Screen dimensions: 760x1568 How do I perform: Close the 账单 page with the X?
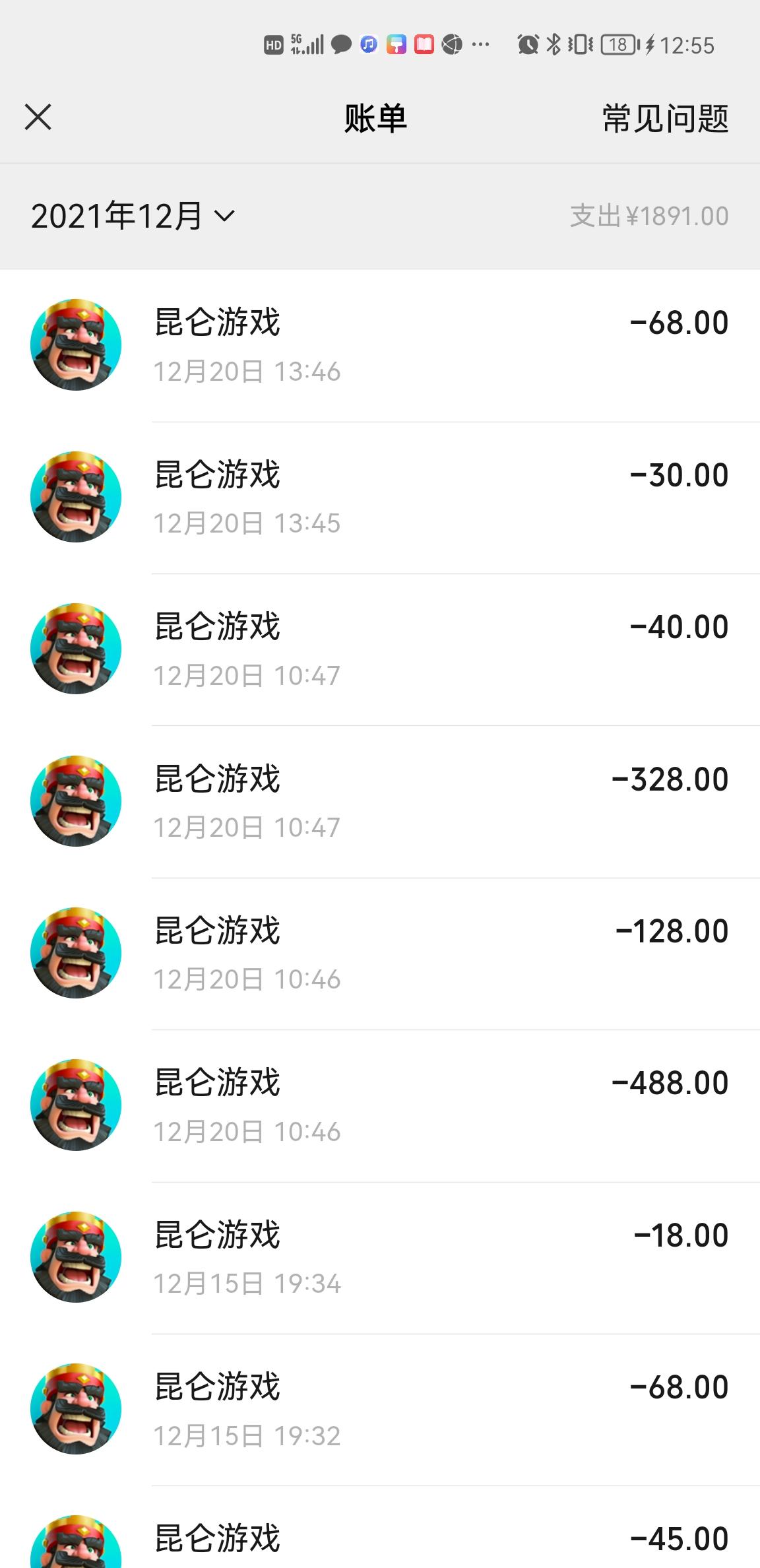pos(38,117)
